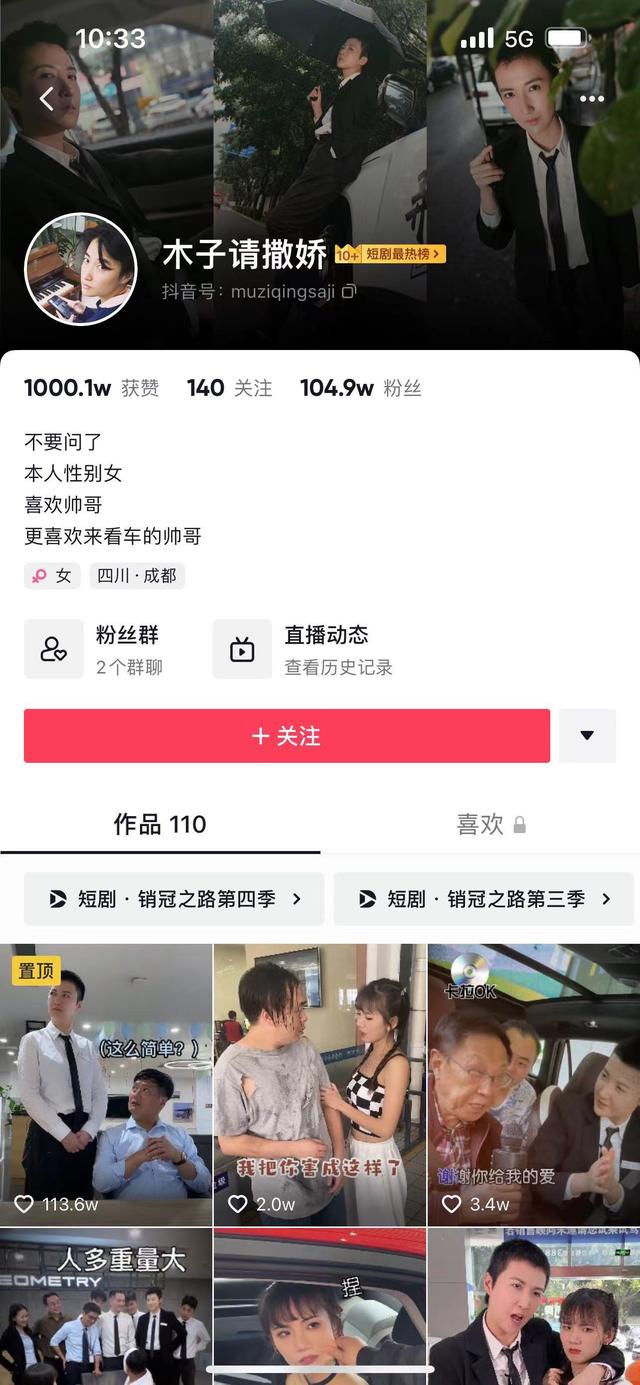Tap the 四川·成都 location tag
Viewport: 640px width, 1385px height.
137,576
